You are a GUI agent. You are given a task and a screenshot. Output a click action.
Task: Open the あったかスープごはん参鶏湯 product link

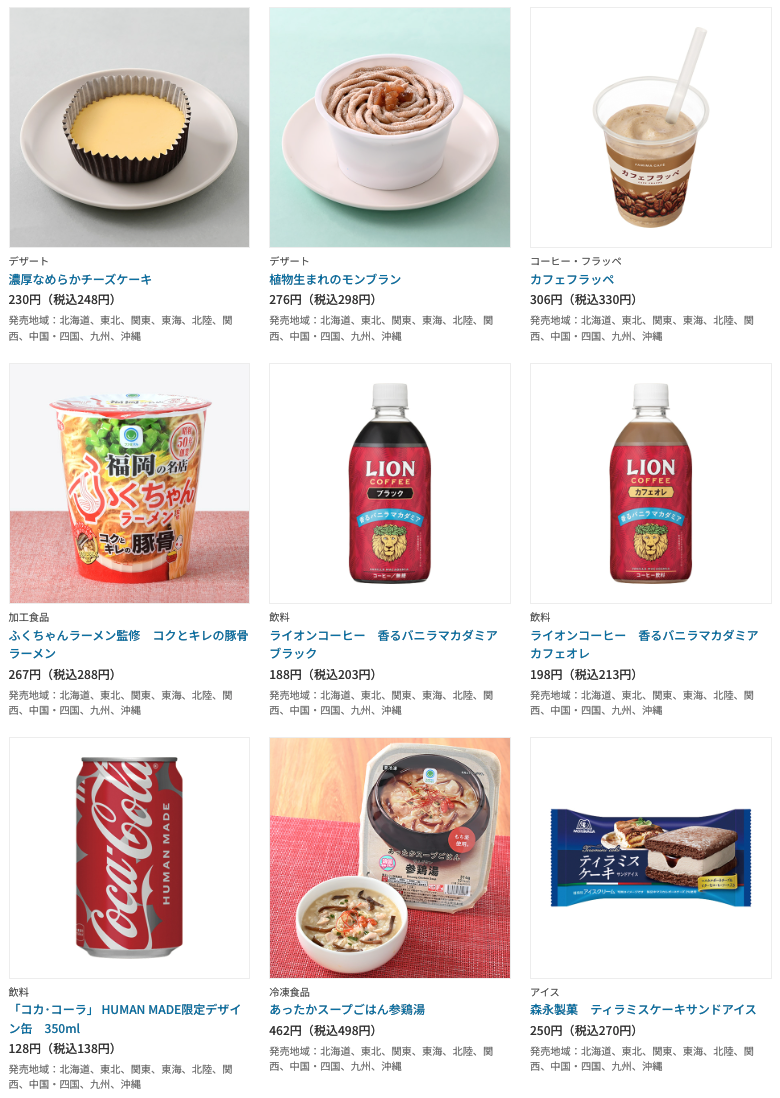[347, 1010]
